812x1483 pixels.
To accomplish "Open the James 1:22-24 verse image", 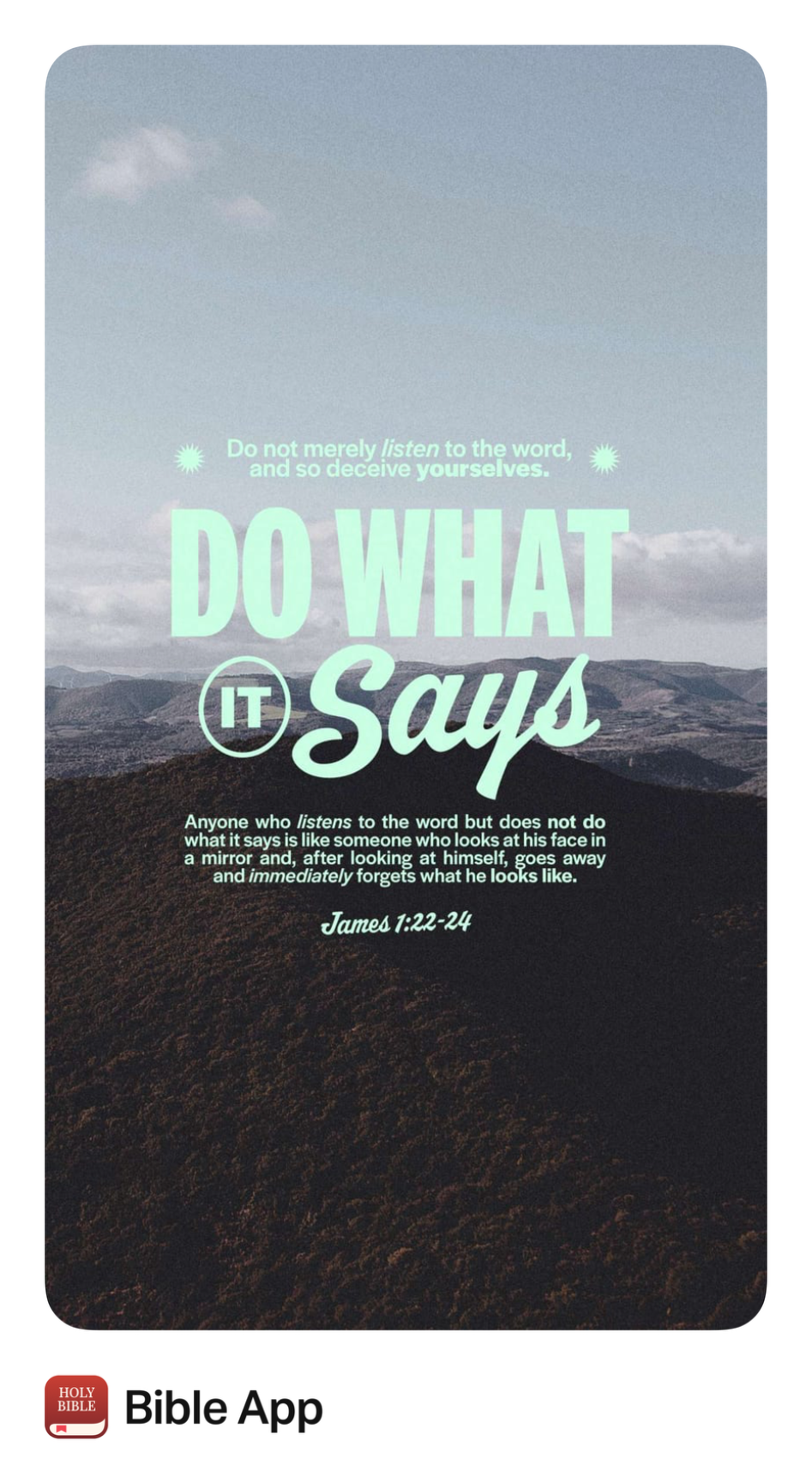I will point(406,687).
